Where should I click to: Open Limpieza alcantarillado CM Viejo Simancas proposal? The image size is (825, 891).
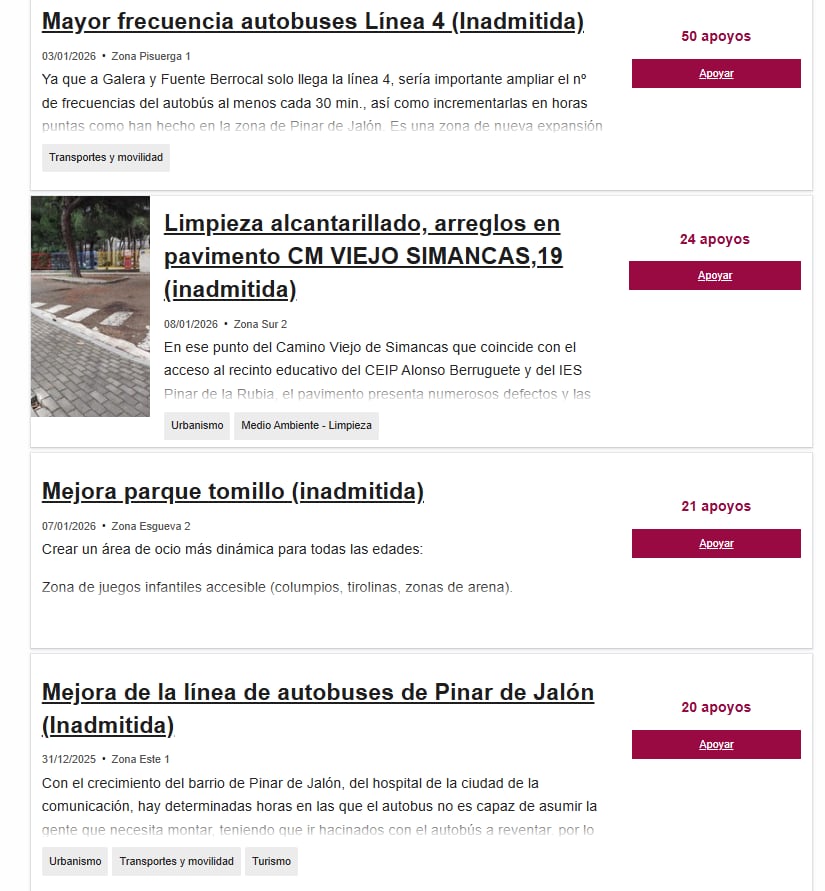[362, 256]
